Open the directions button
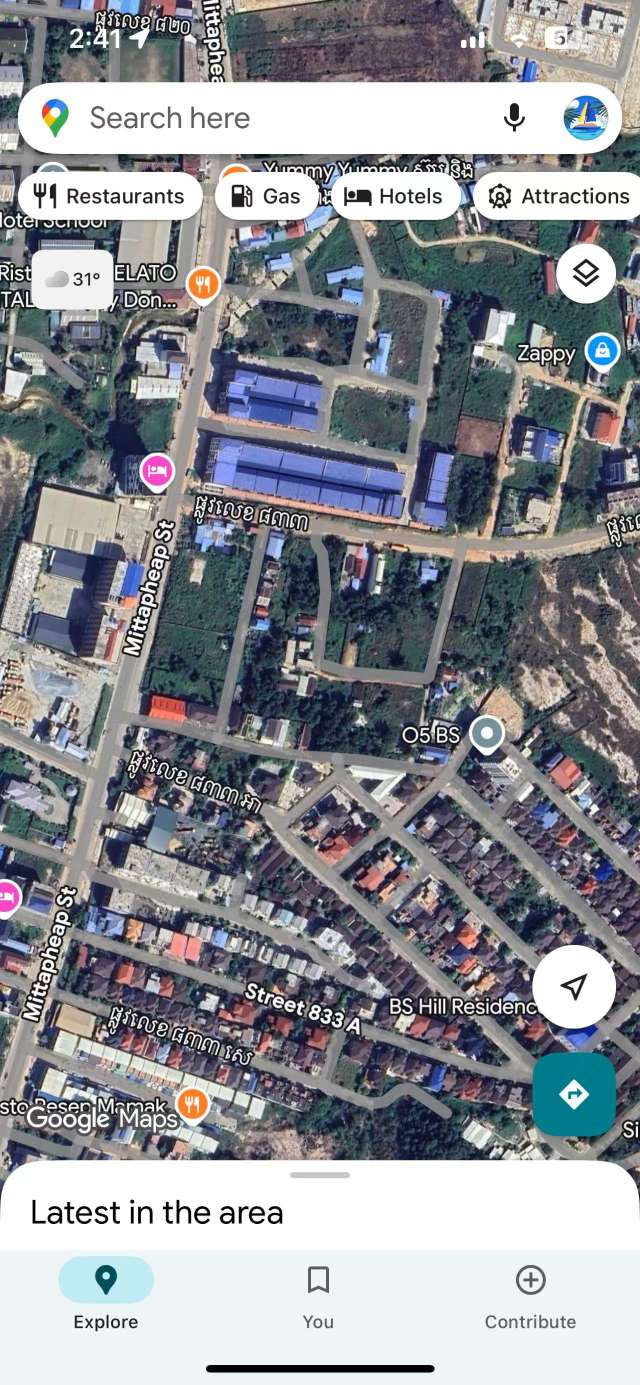This screenshot has width=640, height=1385. coord(574,1094)
